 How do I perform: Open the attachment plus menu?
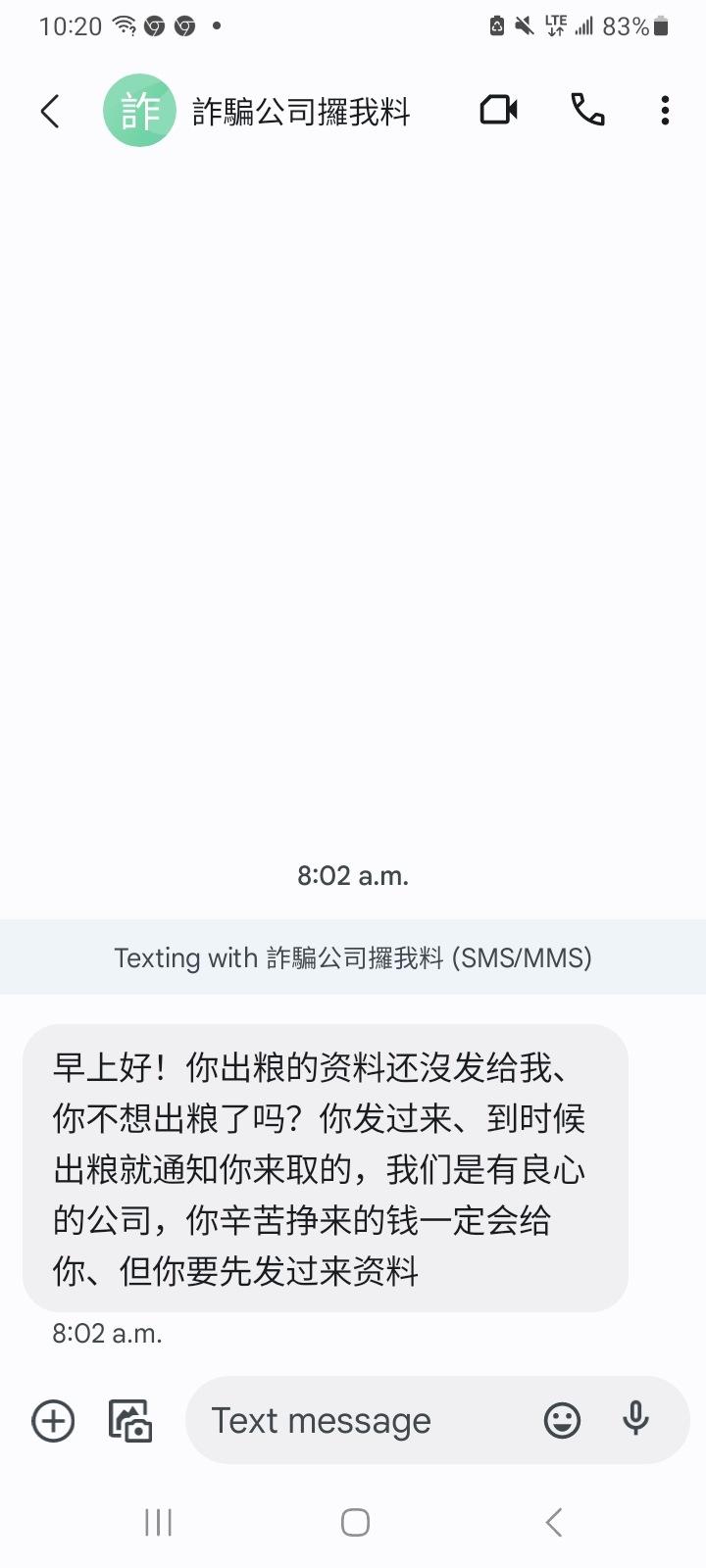pos(53,1420)
